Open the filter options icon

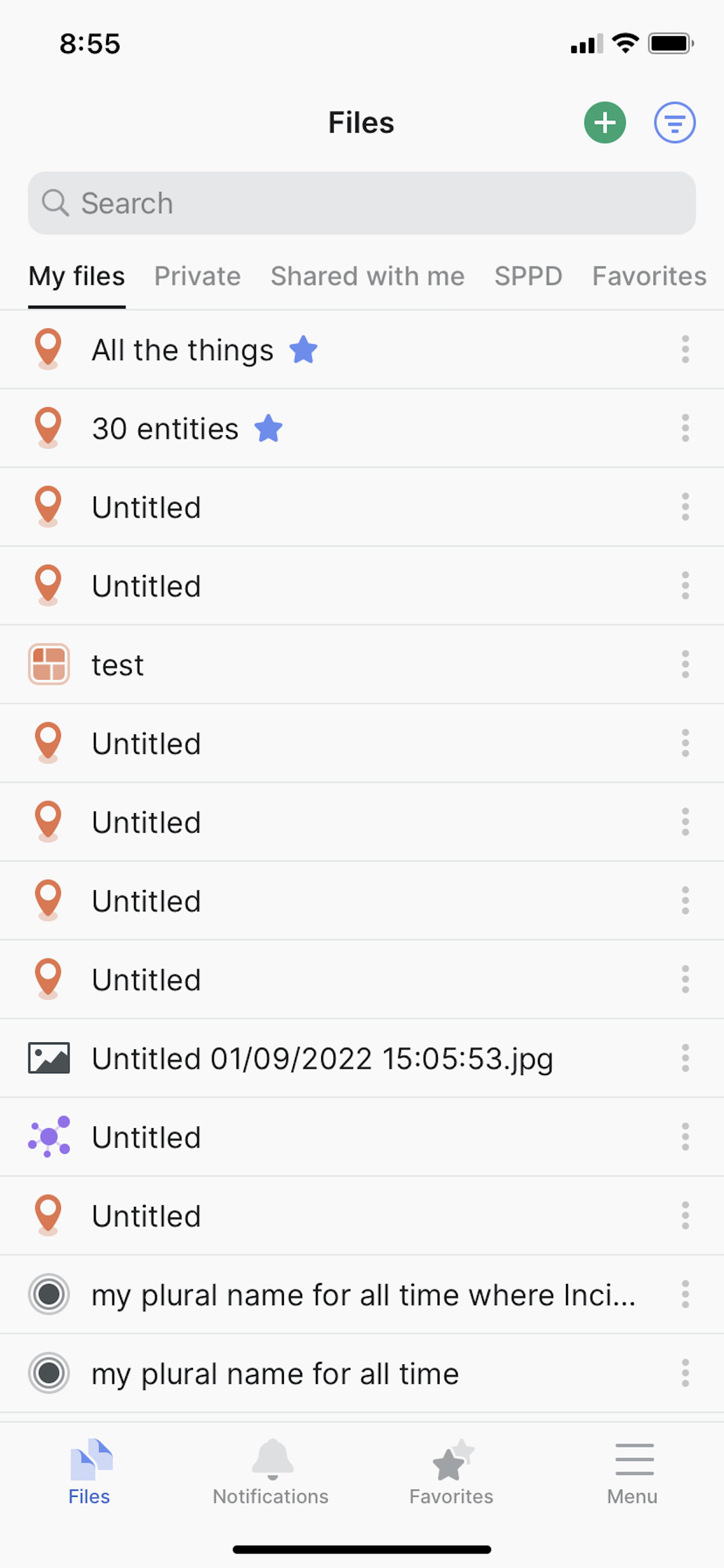click(674, 123)
